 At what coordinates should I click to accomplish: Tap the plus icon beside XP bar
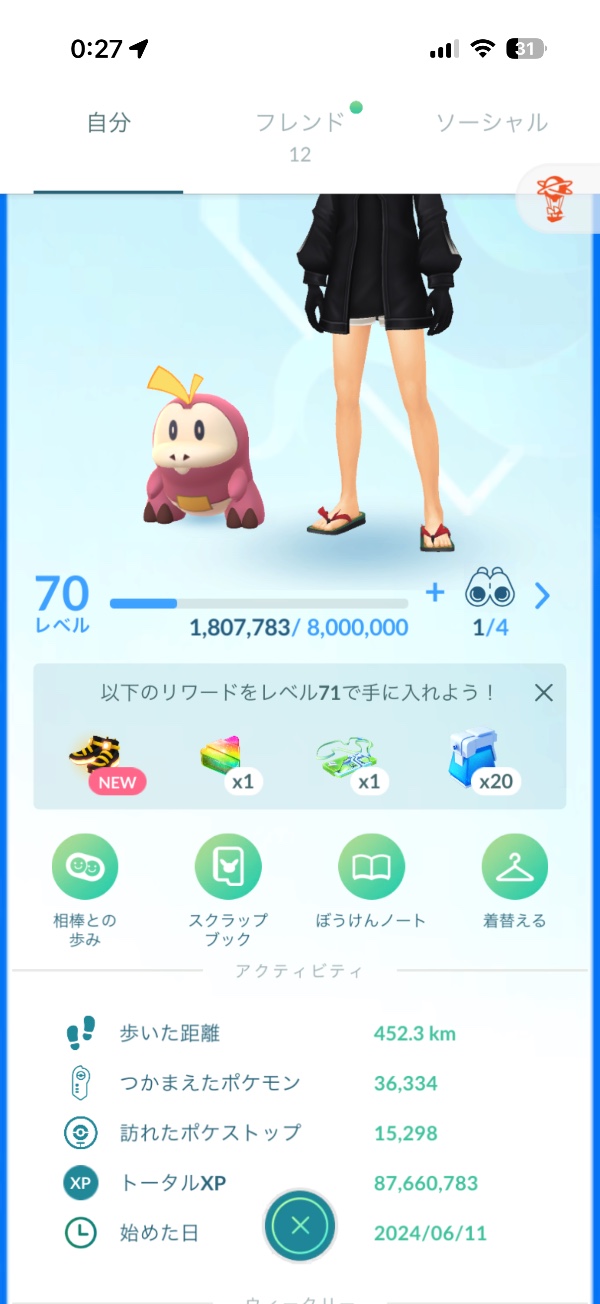(434, 593)
